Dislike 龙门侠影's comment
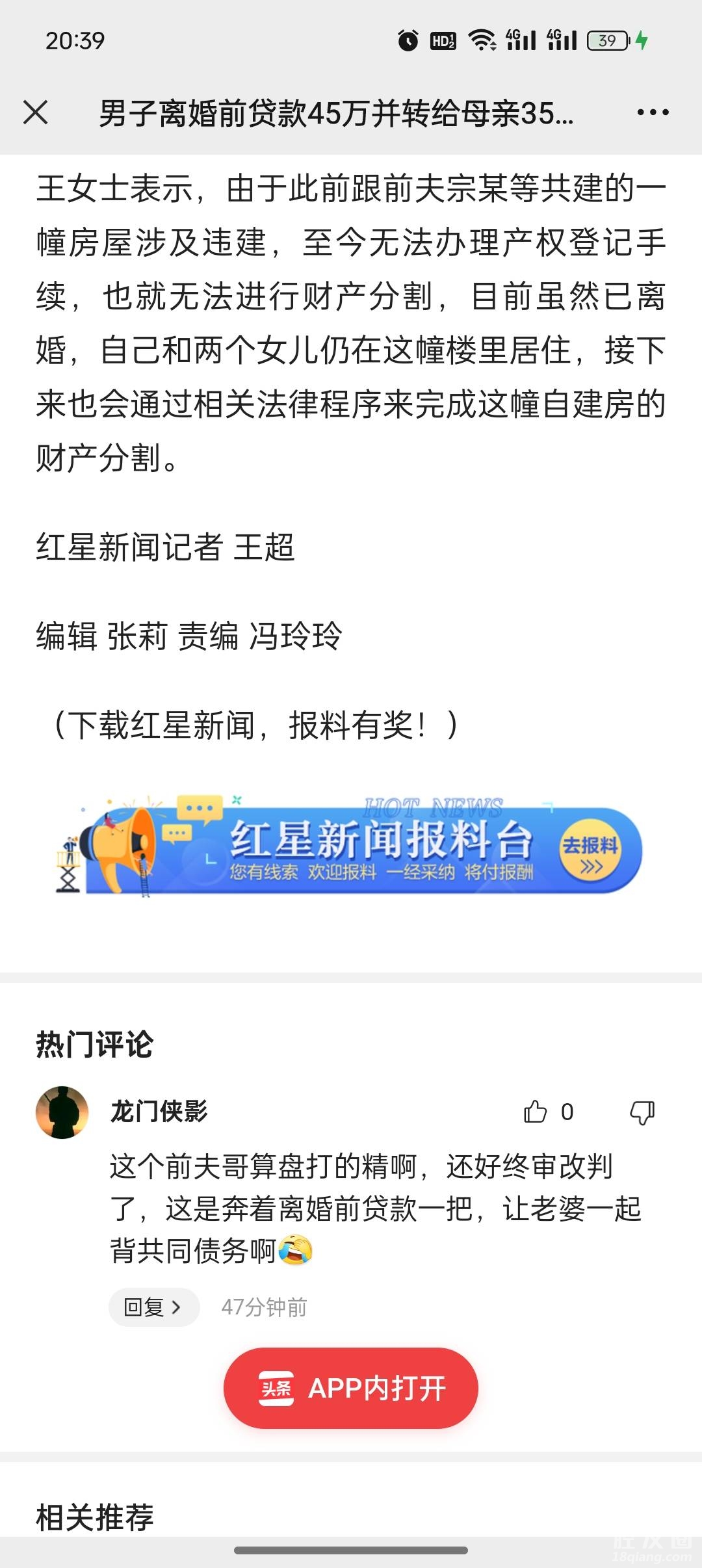Screen dimensions: 702x1568 pos(642,1112)
